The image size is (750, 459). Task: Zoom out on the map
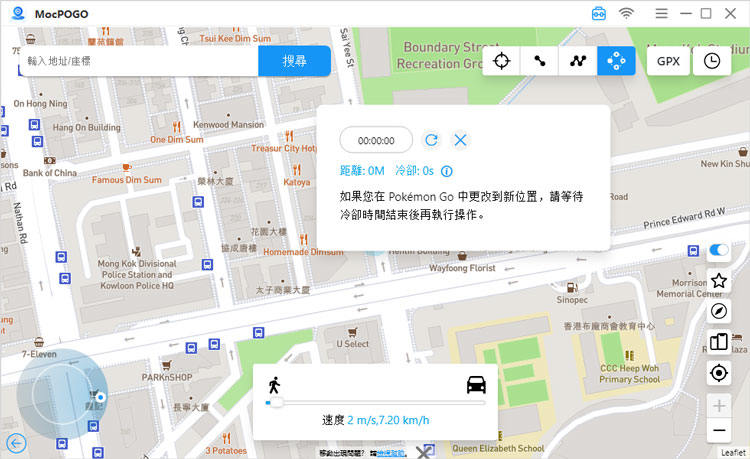click(x=718, y=431)
